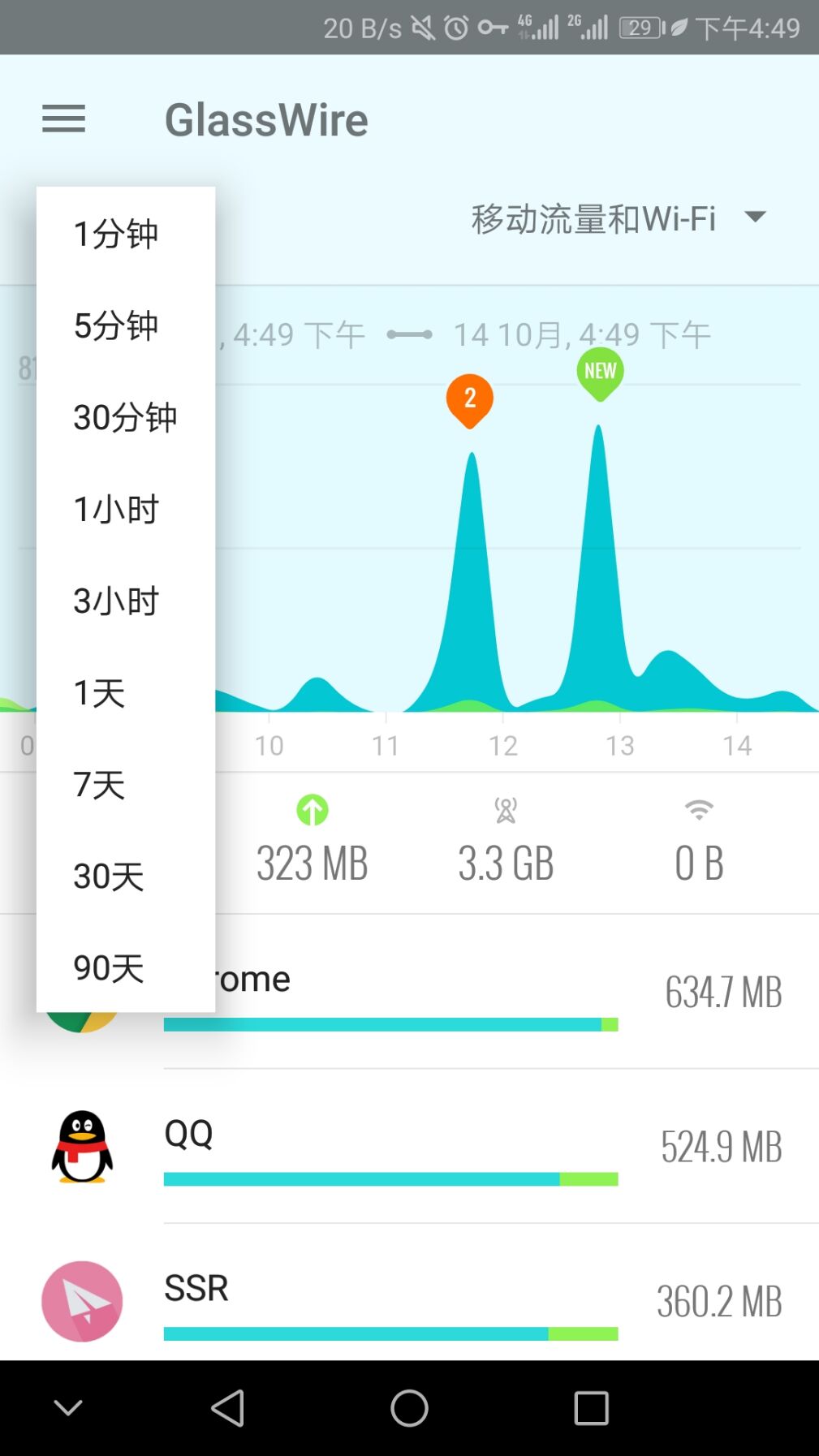Pick the 30分钟 option
This screenshot has width=819, height=1456.
[125, 417]
